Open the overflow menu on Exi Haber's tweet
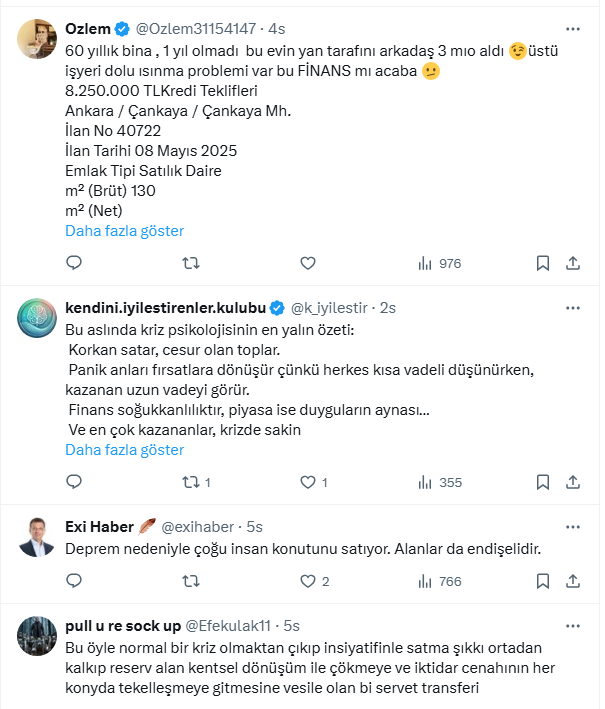Viewport: 605px width, 709px height. 573,526
